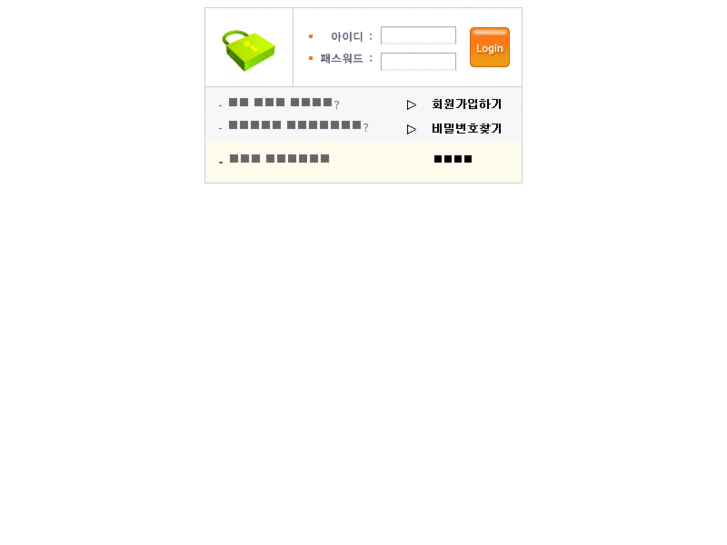
Task: Focus the 패스워드 input field
Action: (x=418, y=61)
